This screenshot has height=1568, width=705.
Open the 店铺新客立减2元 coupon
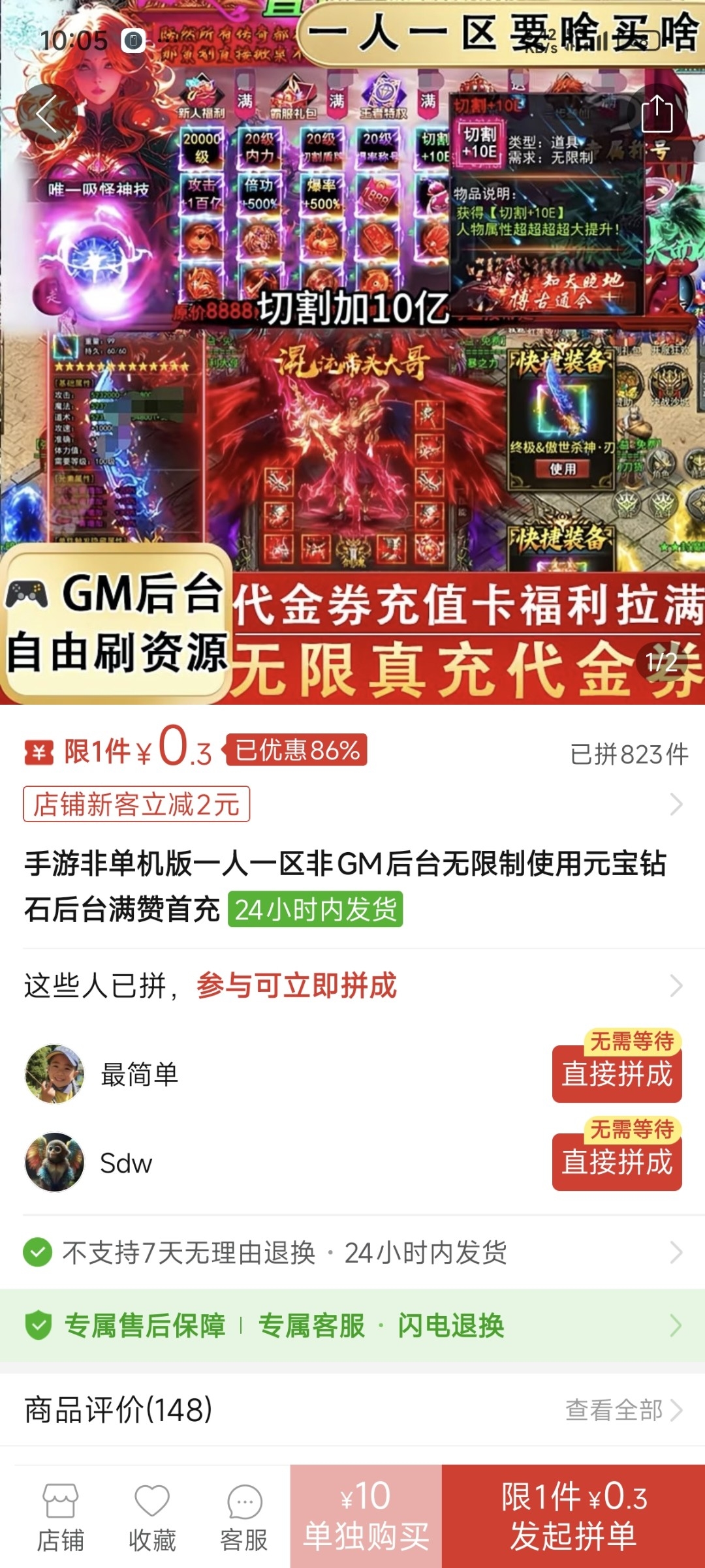point(136,805)
